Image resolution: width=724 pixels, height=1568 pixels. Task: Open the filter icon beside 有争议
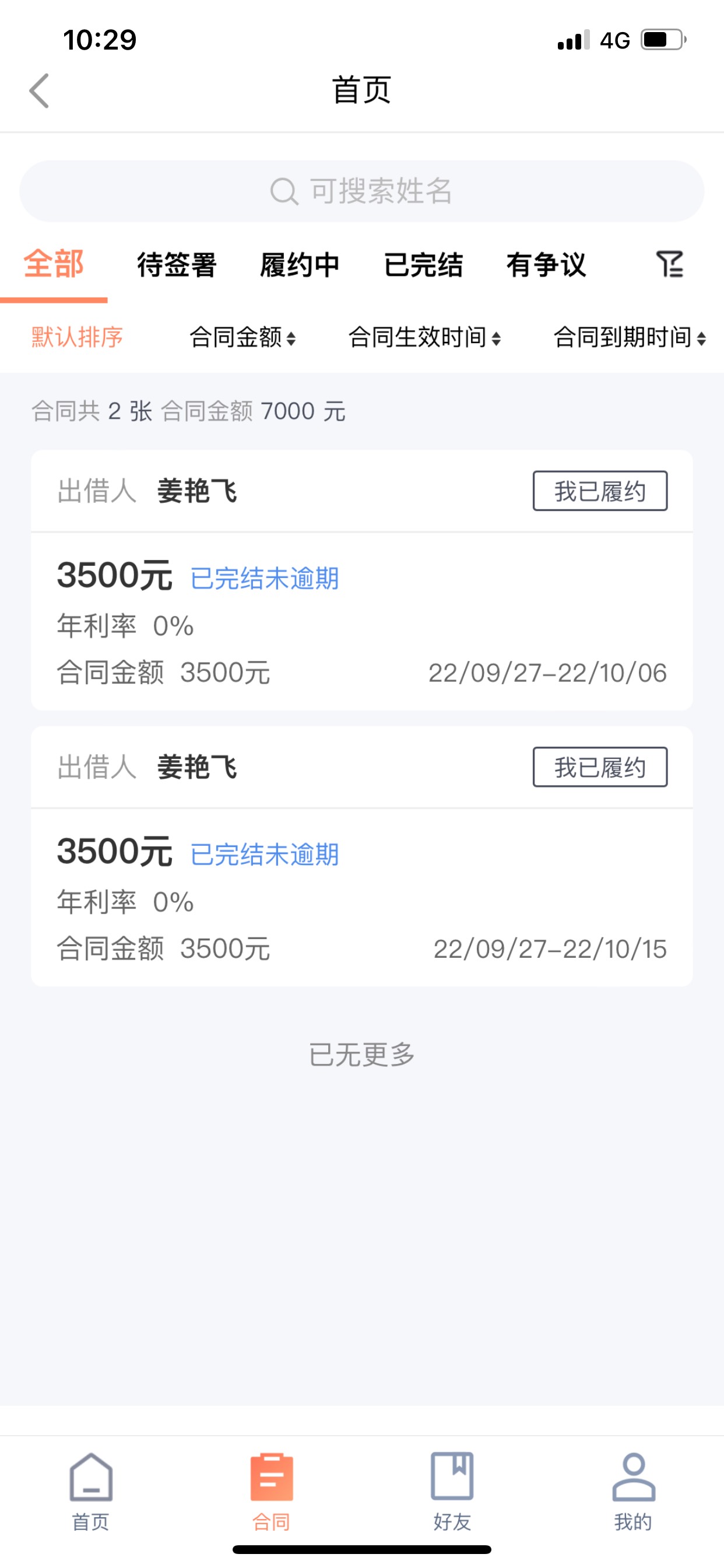tap(670, 264)
